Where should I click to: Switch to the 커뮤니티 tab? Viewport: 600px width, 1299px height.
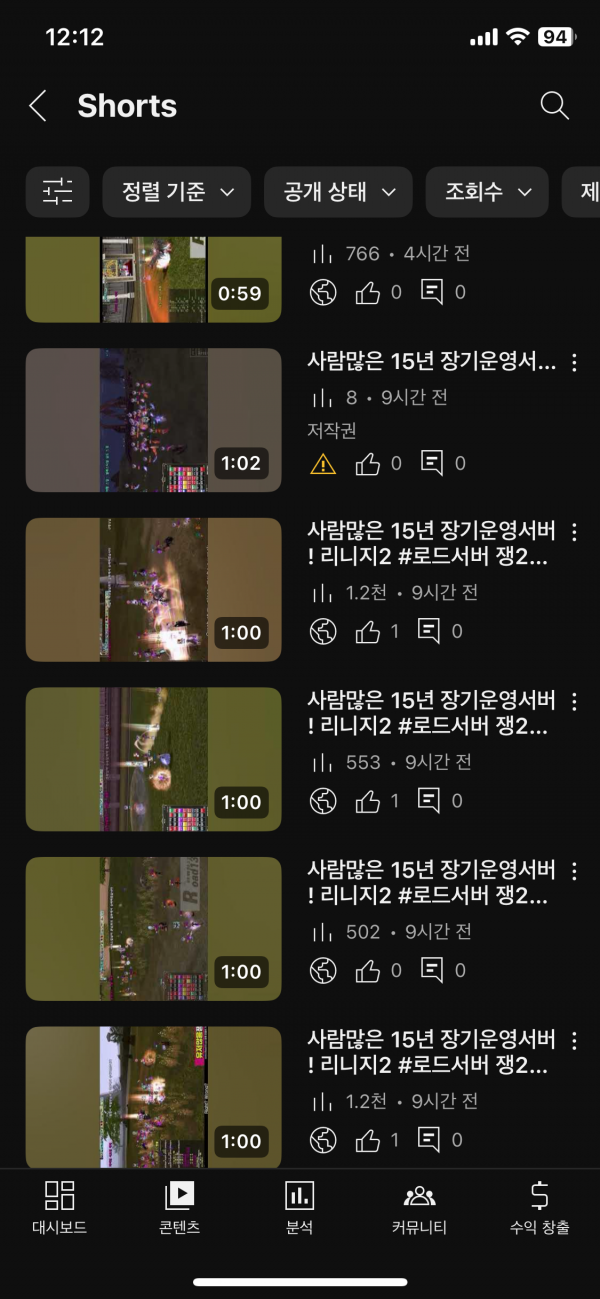(x=419, y=1207)
